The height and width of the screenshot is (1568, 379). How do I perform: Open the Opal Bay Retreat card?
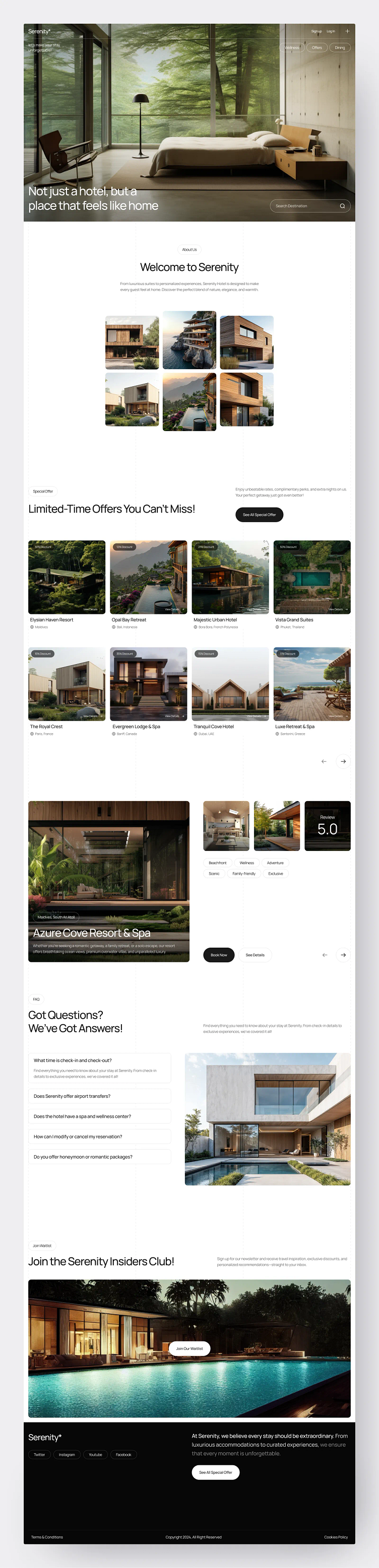[148, 577]
